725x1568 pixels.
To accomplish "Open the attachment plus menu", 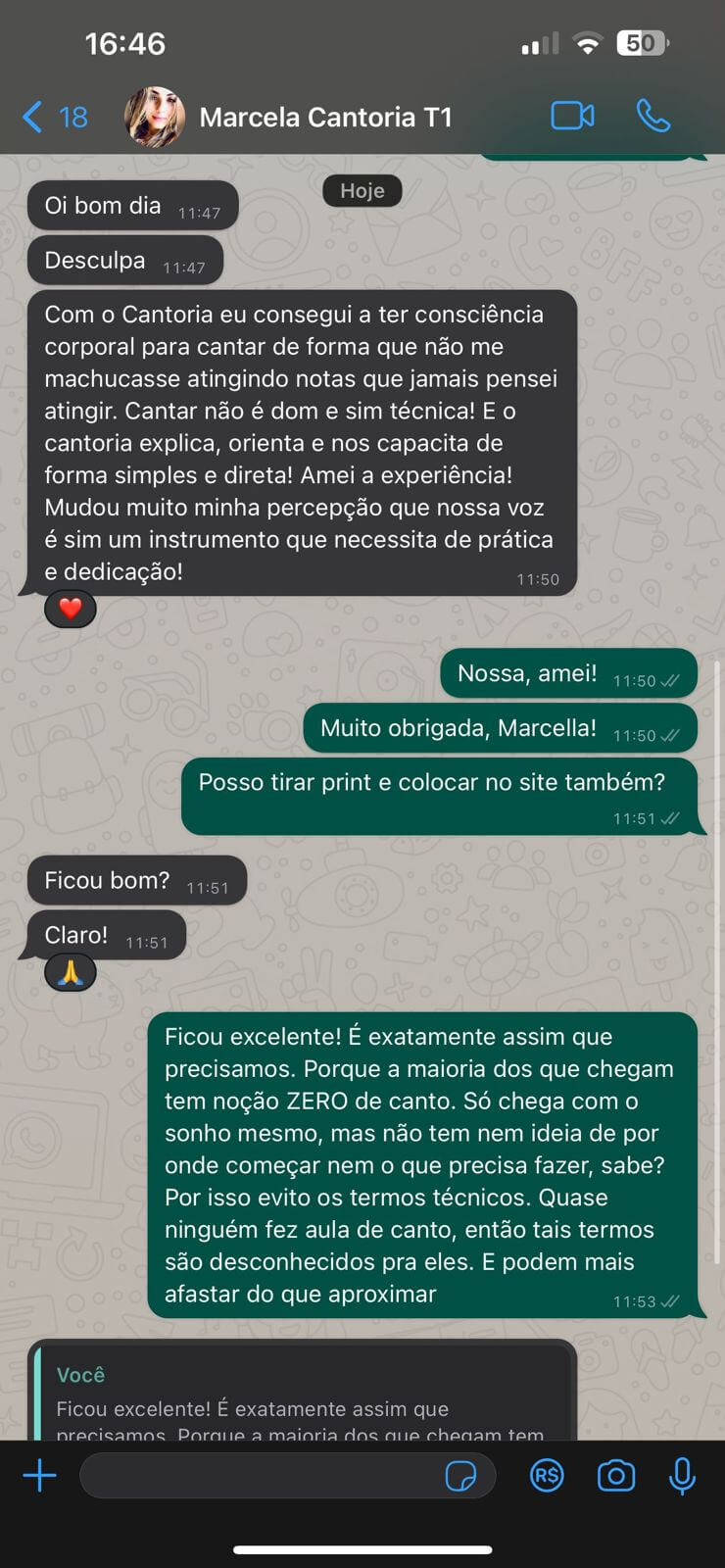I will 39,1475.
